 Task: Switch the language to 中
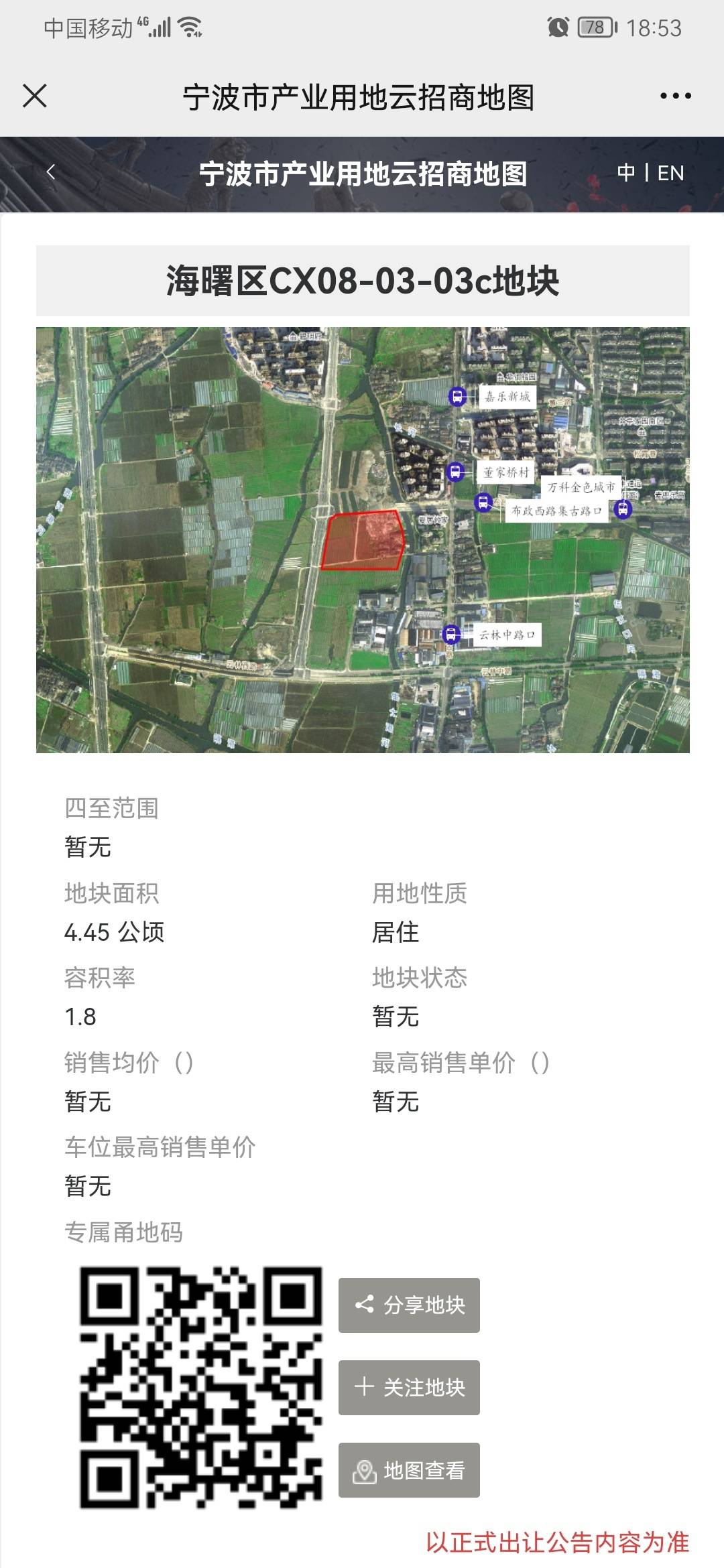pyautogui.click(x=625, y=173)
